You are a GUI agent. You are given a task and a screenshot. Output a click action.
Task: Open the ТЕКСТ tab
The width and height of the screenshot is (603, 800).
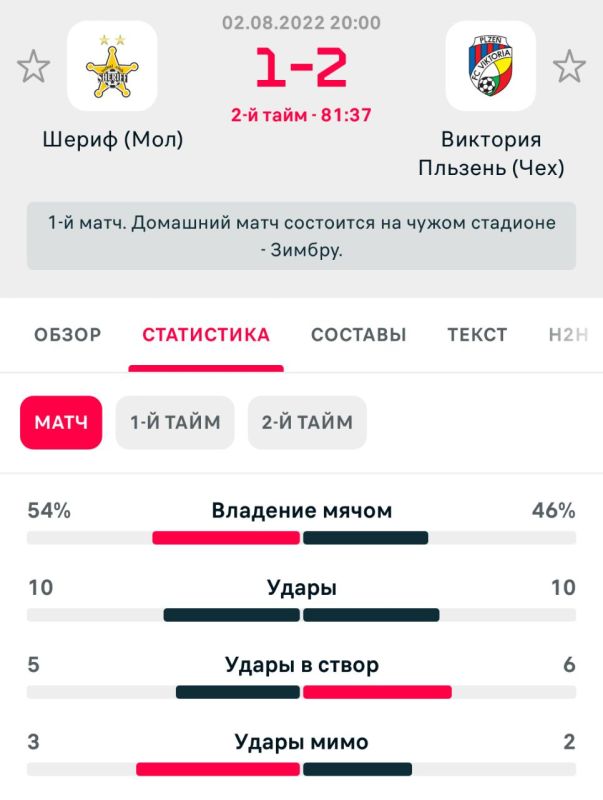(477, 335)
